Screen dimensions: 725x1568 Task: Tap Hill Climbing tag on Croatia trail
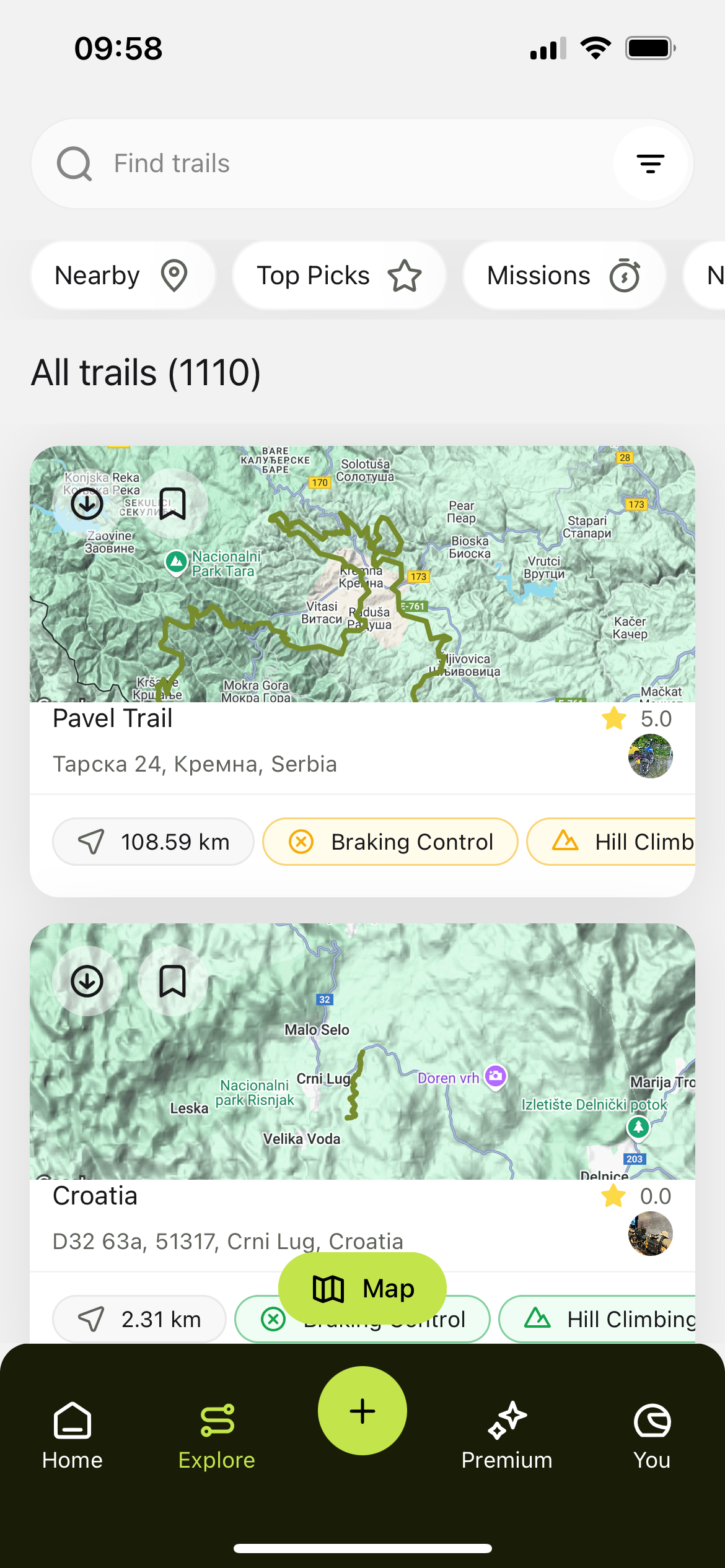[x=607, y=1319]
